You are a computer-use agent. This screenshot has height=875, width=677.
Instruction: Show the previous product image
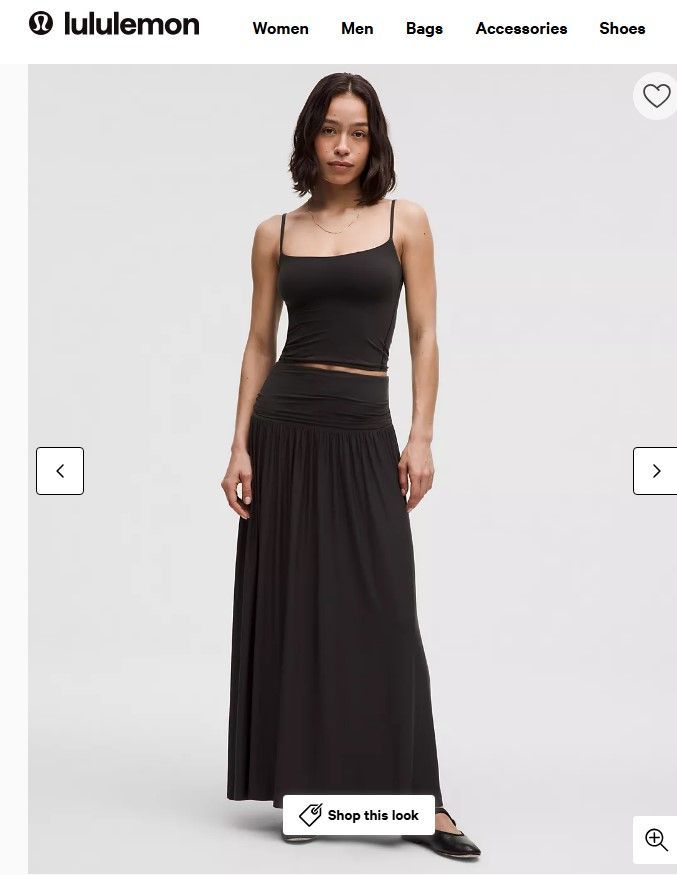(60, 471)
